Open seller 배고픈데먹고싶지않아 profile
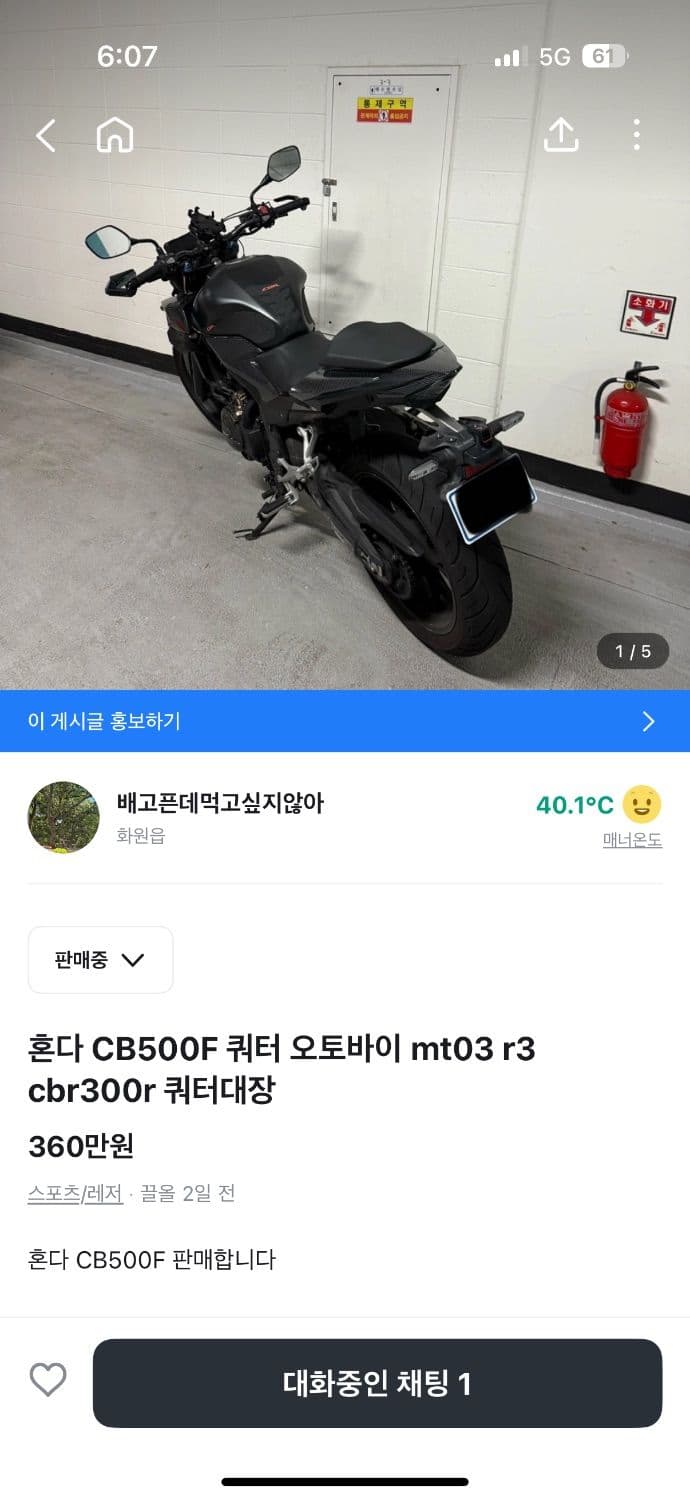Screen dimensions: 690x1500 pyautogui.click(x=220, y=802)
